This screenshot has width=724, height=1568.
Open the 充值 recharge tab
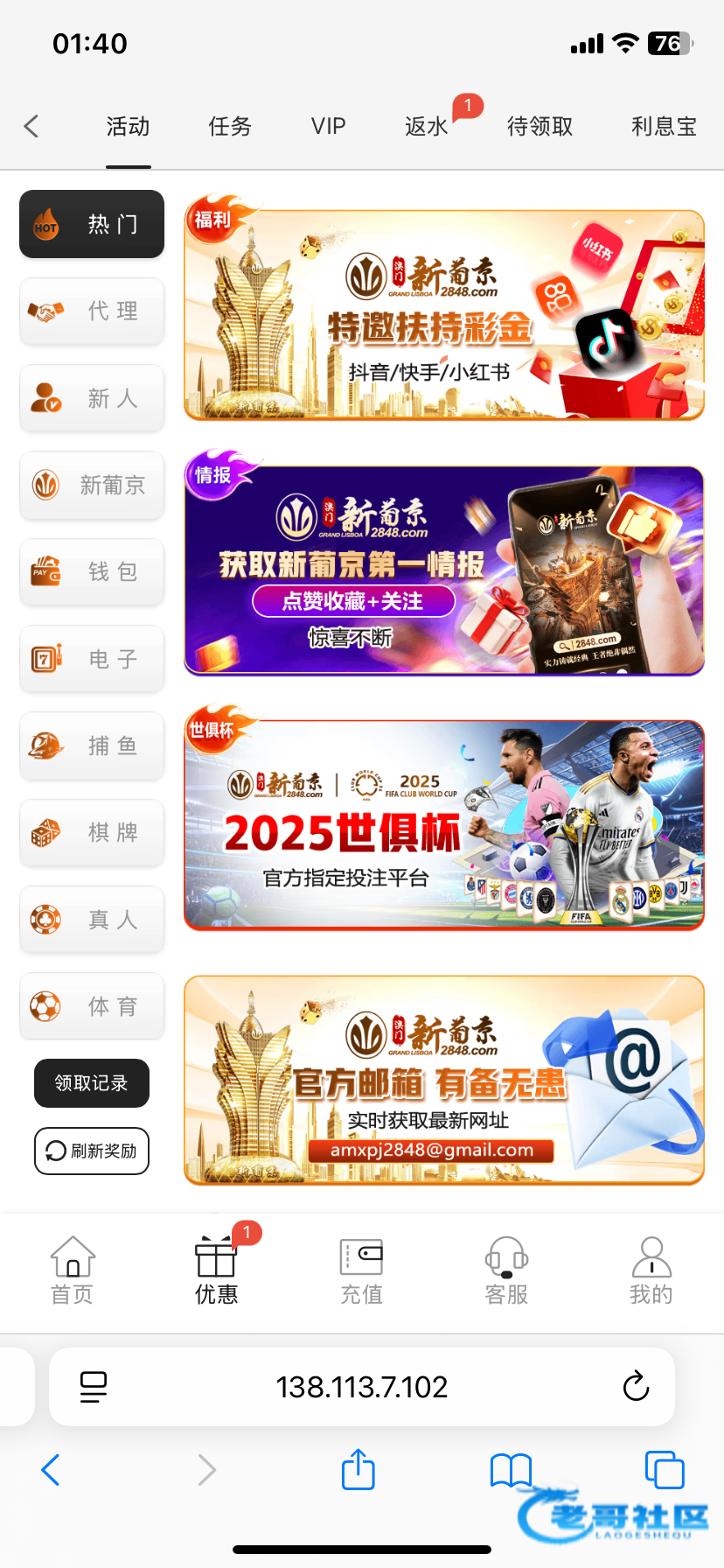[x=361, y=1270]
